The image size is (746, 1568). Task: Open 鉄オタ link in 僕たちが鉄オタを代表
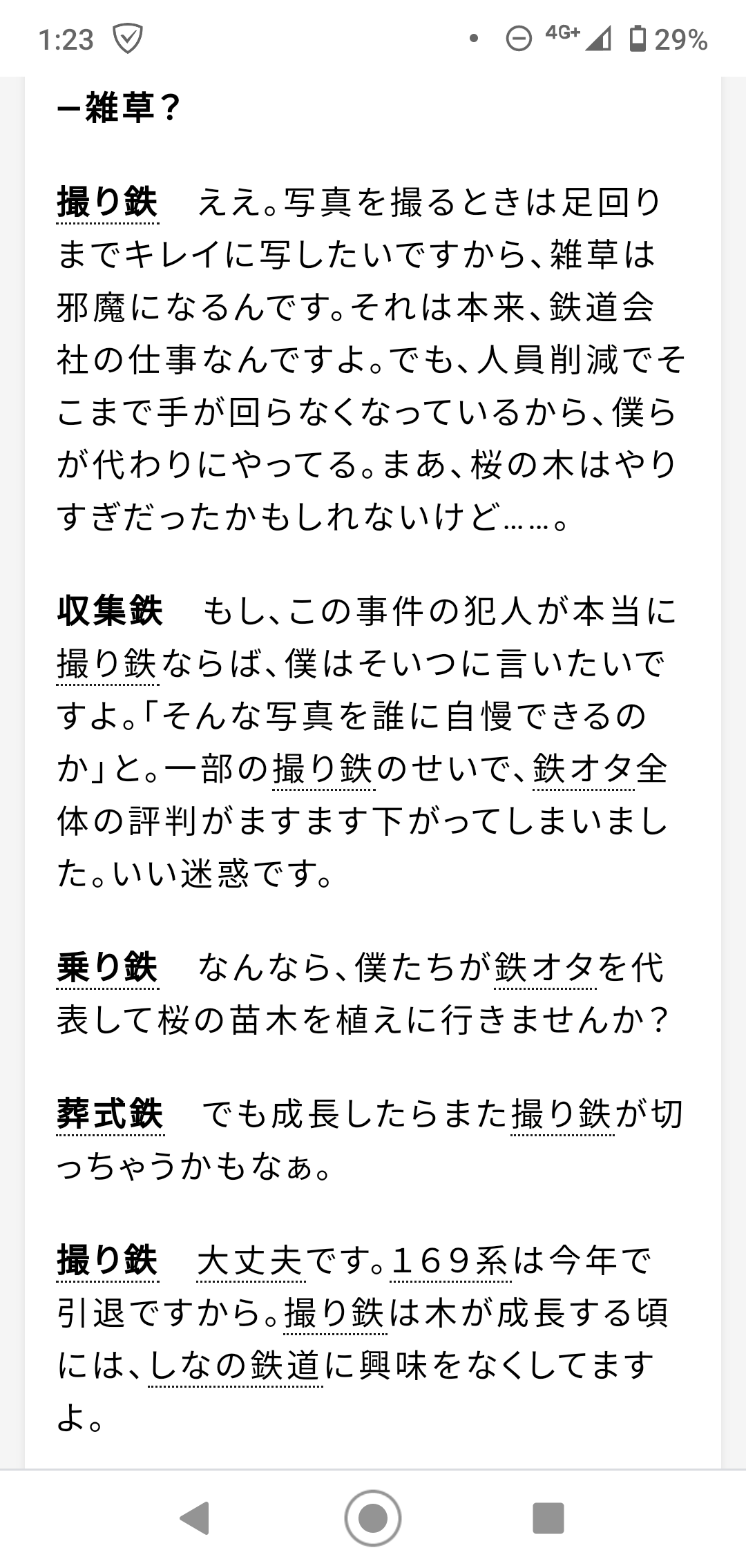[x=545, y=968]
